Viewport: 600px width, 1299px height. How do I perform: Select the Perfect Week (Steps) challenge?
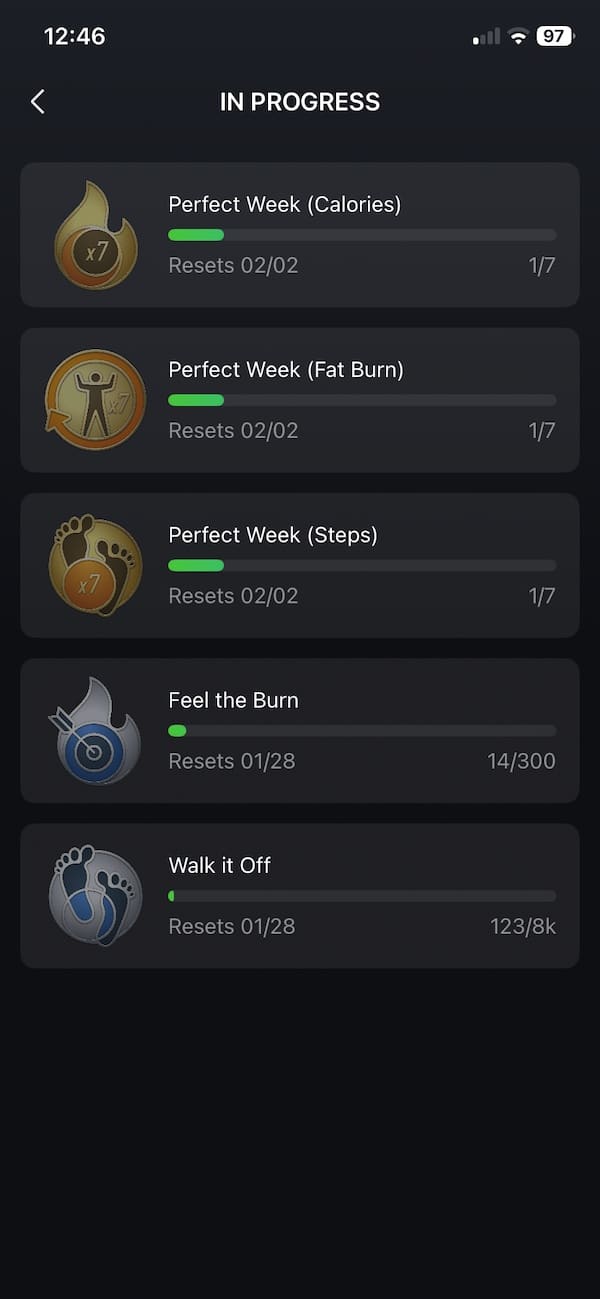tap(300, 565)
